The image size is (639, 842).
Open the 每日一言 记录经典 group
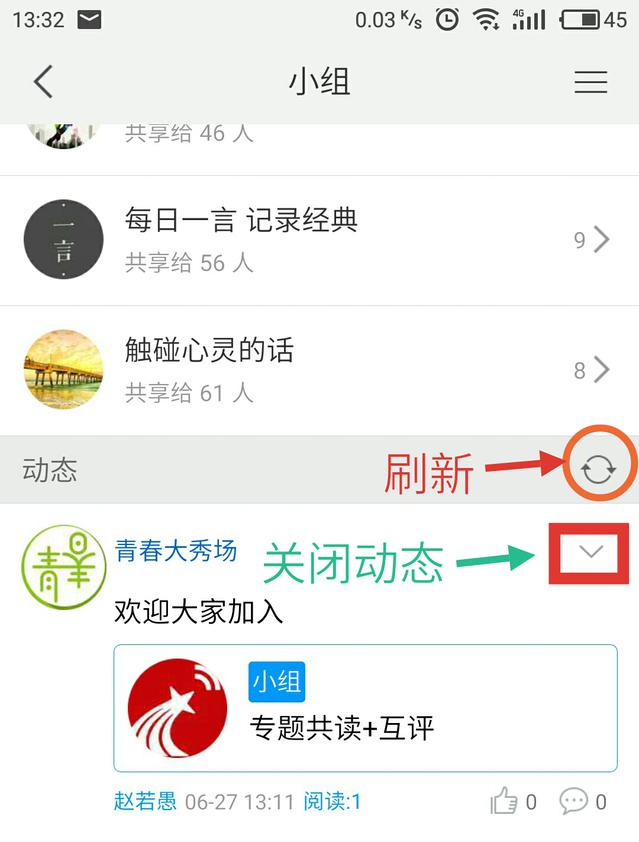pos(319,240)
